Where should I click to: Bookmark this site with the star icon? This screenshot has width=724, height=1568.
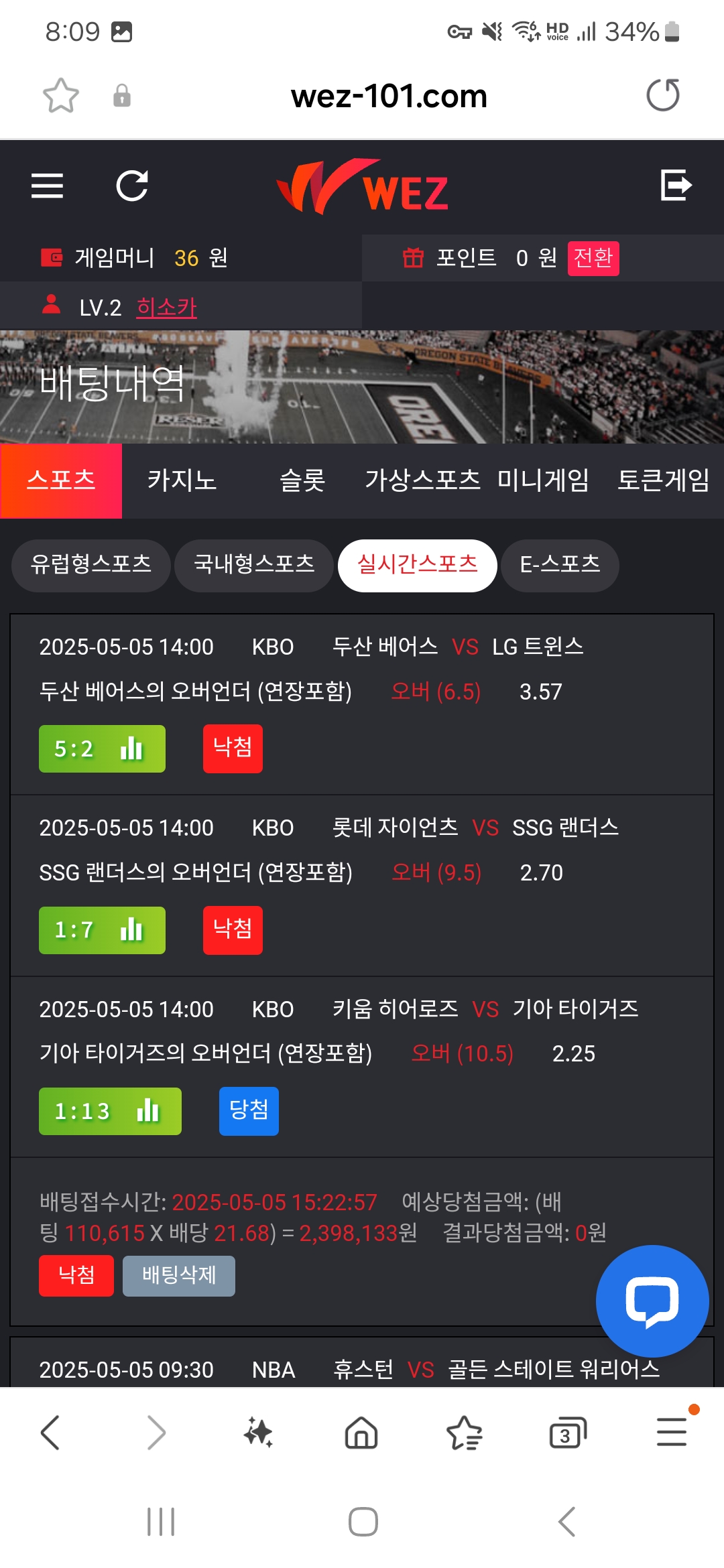tap(61, 95)
